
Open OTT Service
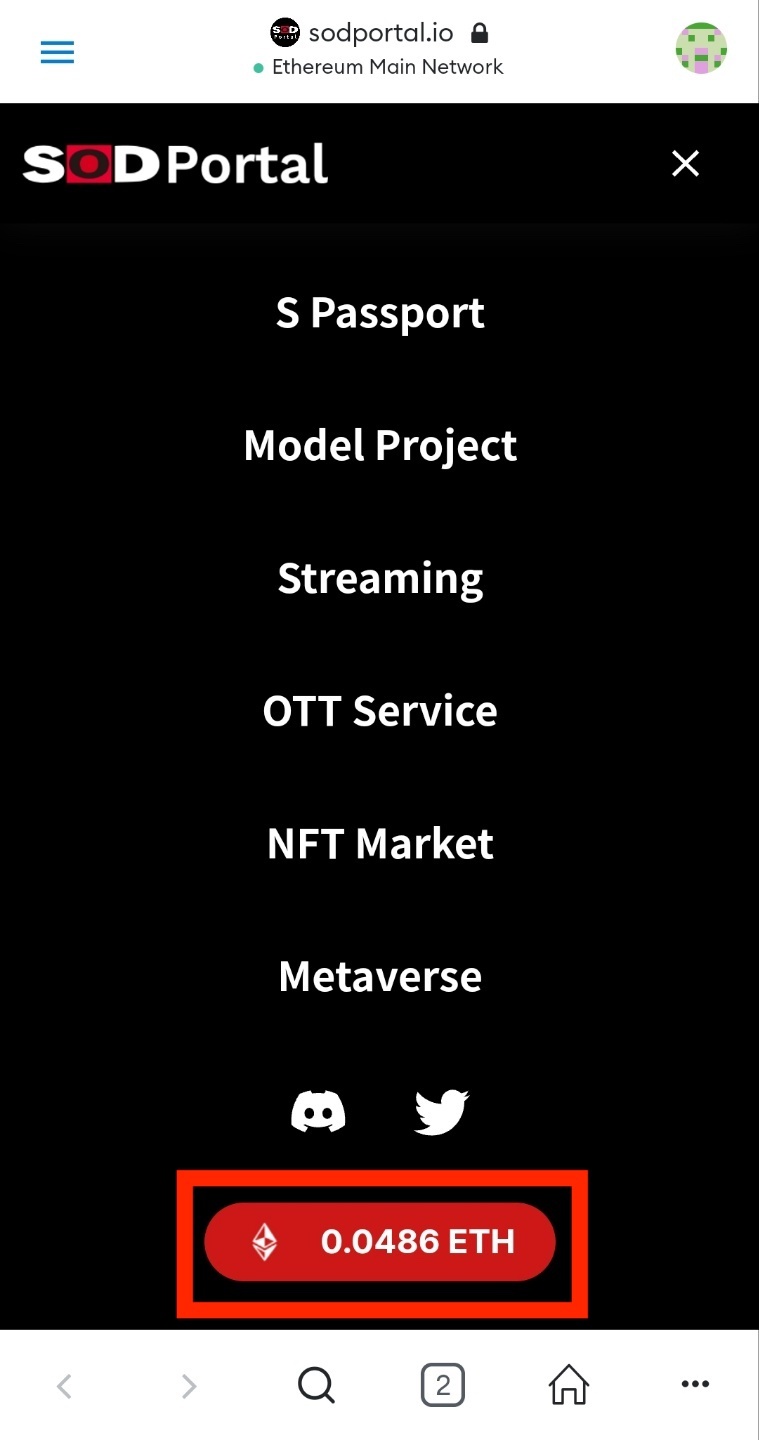[380, 711]
